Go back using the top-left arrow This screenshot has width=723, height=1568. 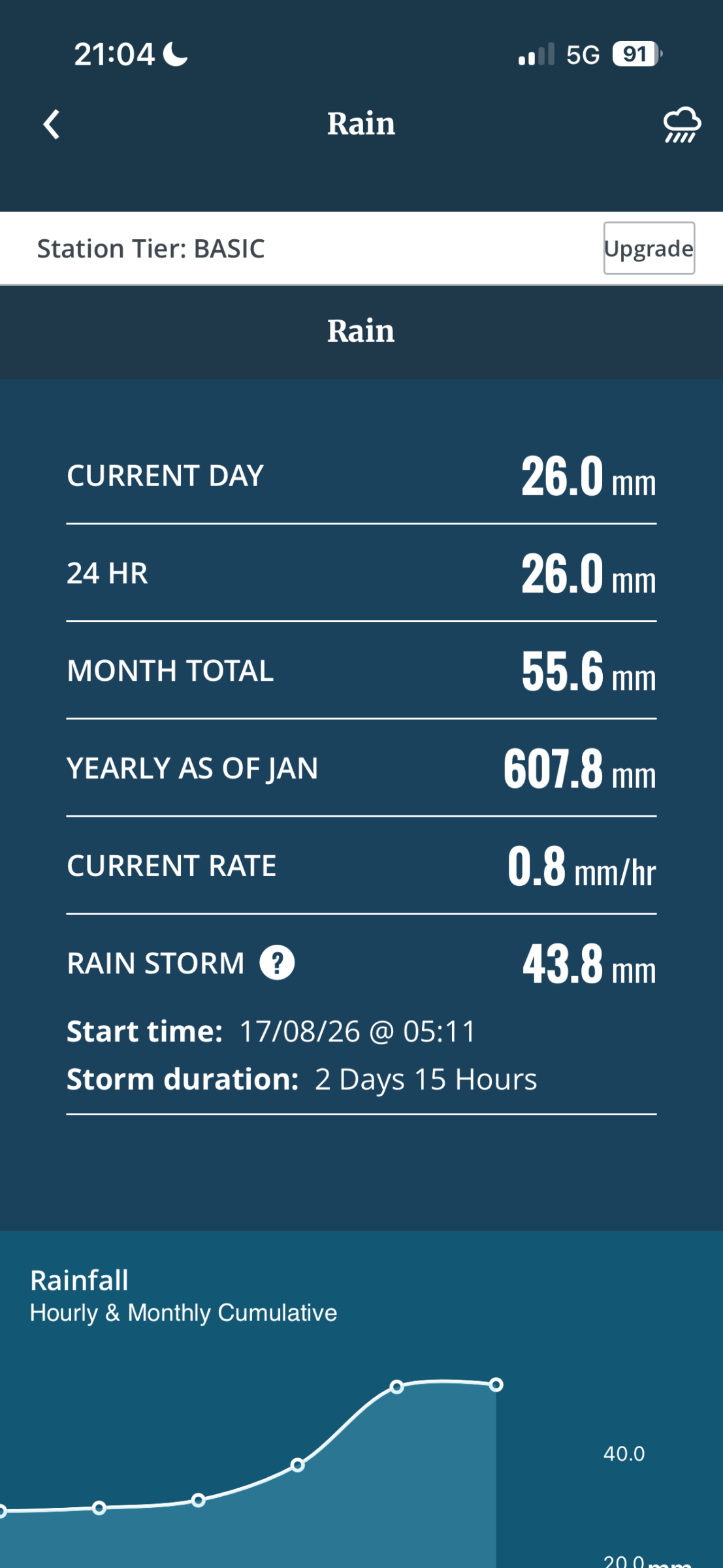[x=52, y=124]
